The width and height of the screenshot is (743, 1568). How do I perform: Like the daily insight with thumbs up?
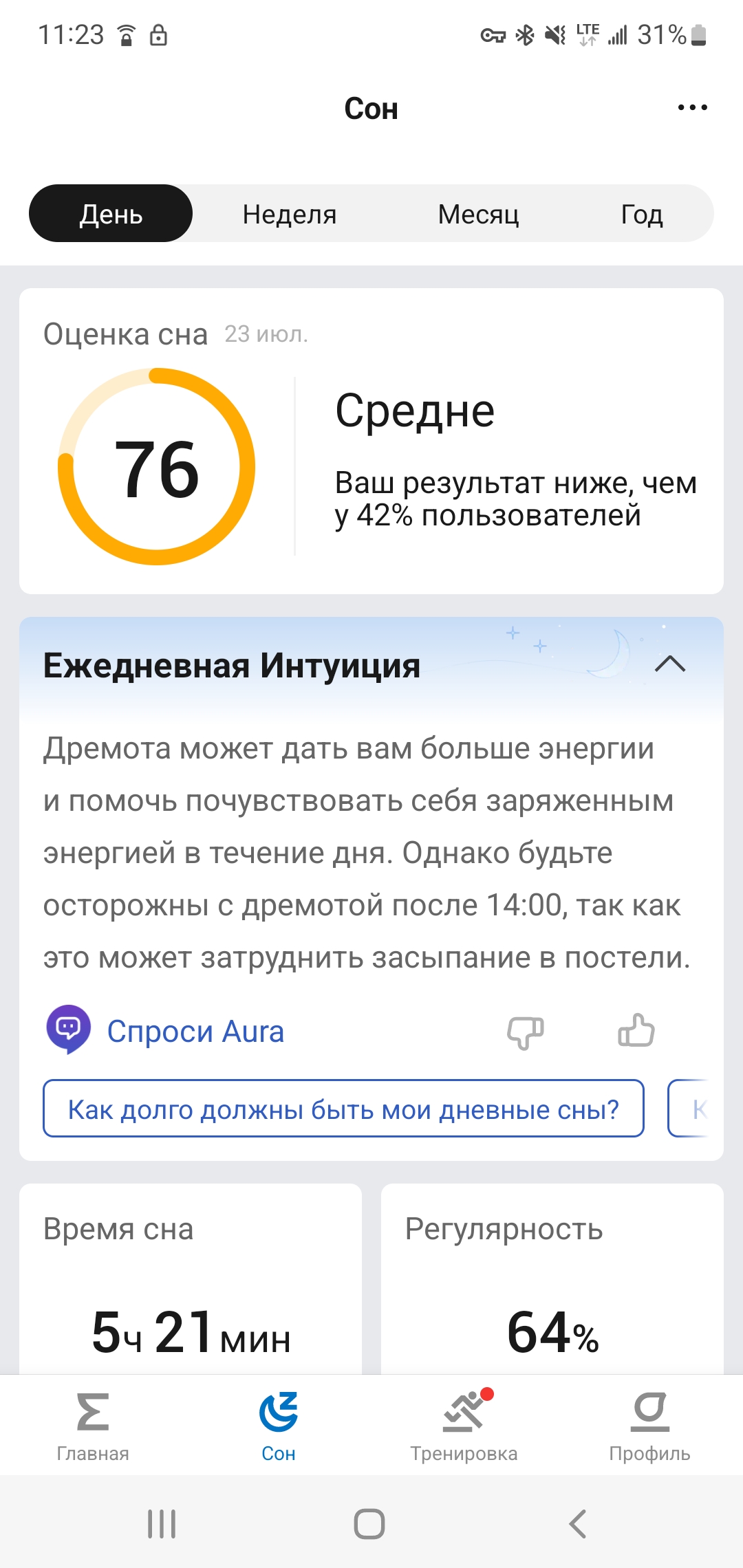pos(636,1030)
